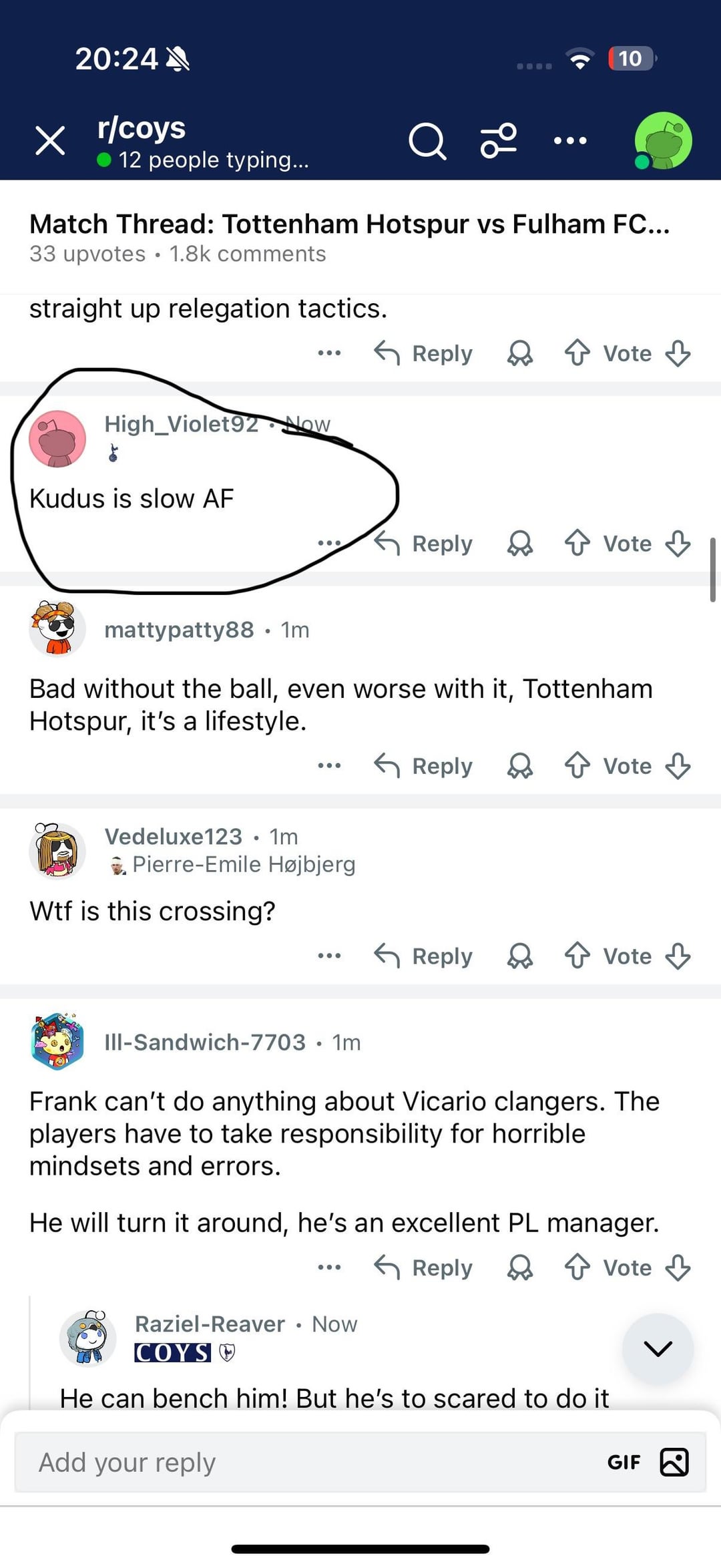Insert a GIF into the reply

point(624,1462)
